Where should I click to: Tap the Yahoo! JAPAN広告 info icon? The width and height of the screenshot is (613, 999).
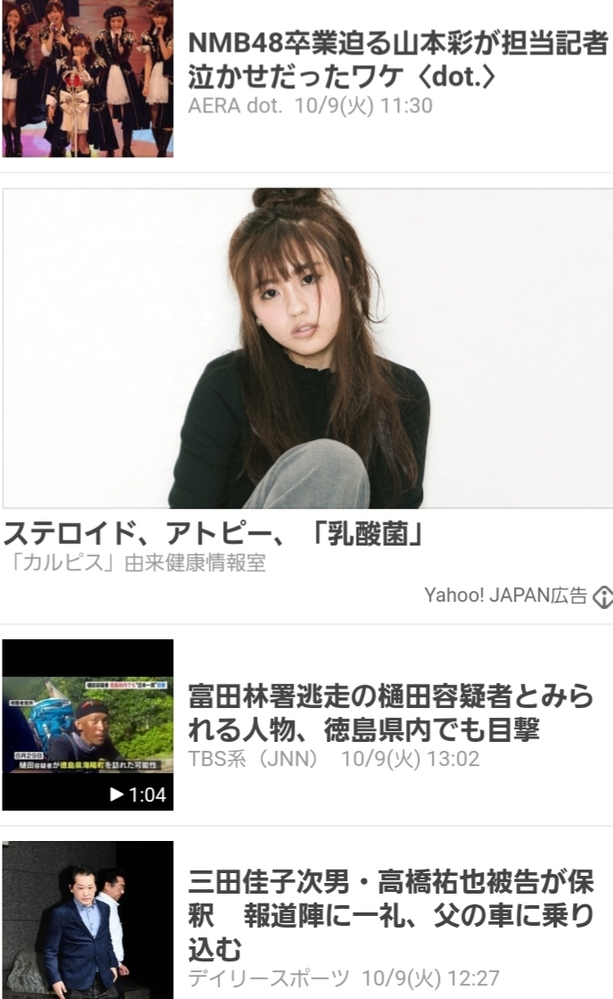click(602, 597)
